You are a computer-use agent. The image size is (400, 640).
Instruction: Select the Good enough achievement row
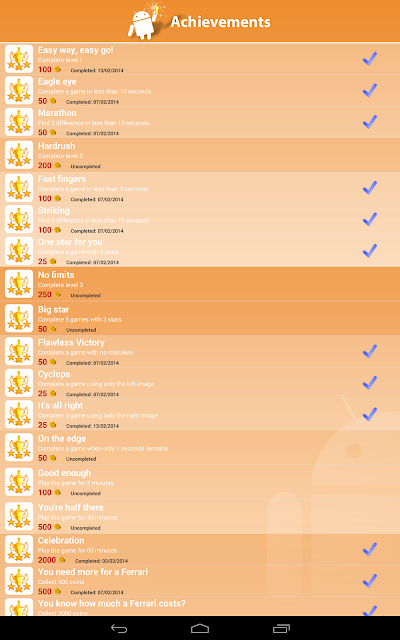[x=200, y=482]
